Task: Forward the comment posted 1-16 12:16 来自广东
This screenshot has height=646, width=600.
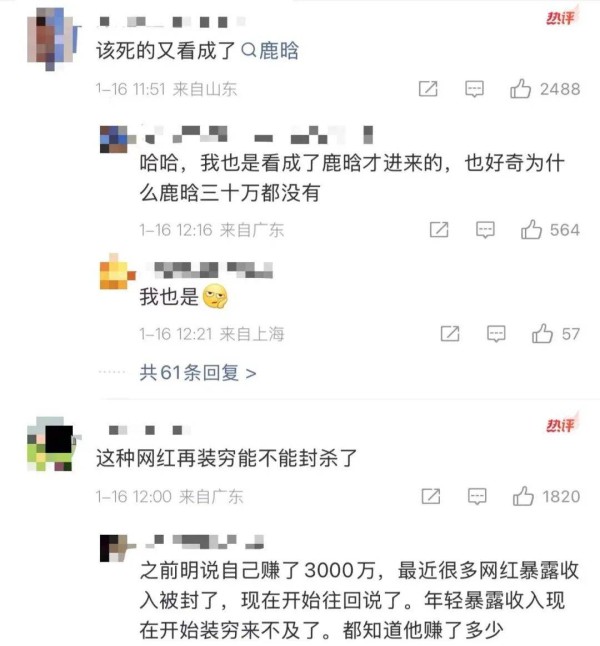Action: pos(438,229)
